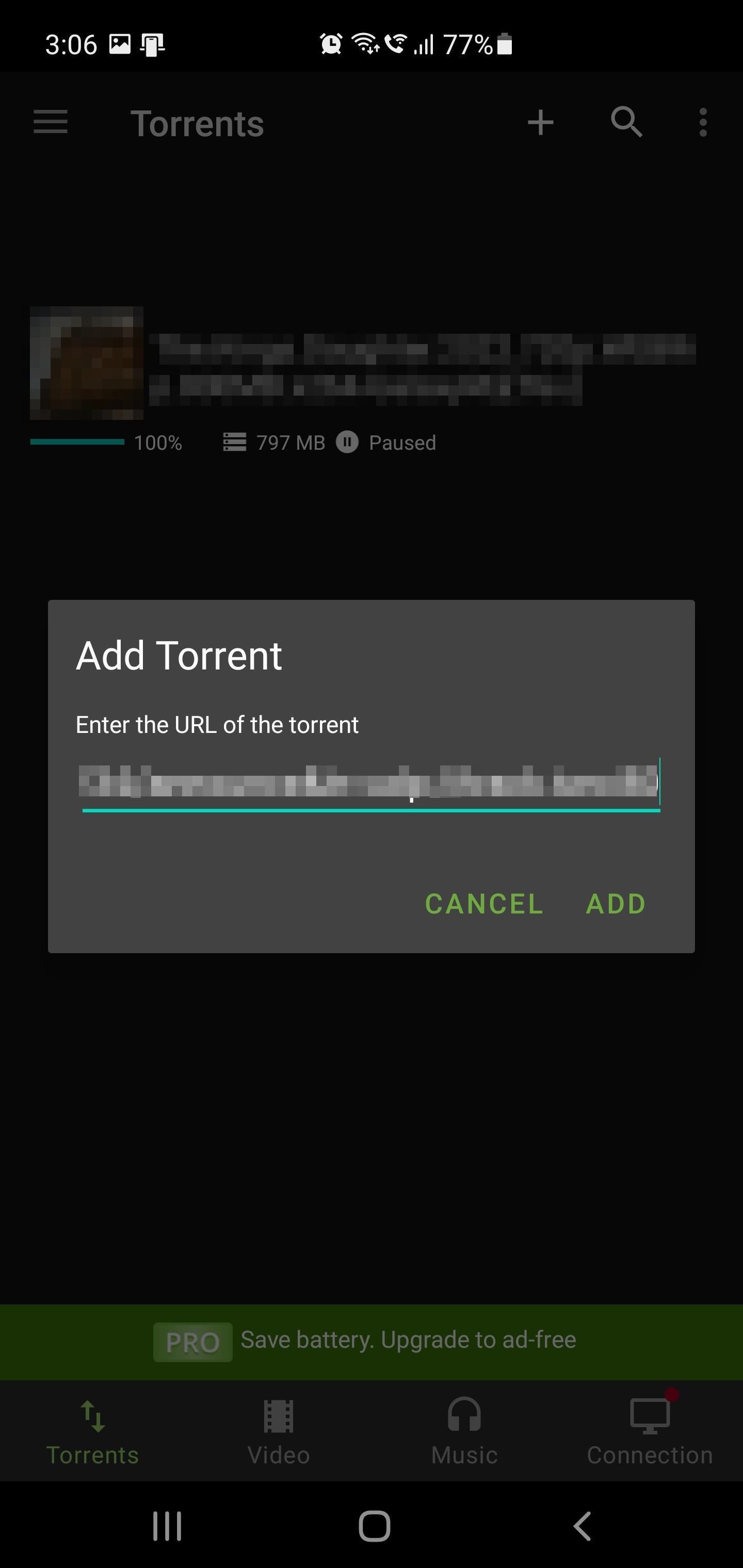The height and width of the screenshot is (1568, 743).
Task: Click the add new torrent plus icon
Action: (x=540, y=123)
